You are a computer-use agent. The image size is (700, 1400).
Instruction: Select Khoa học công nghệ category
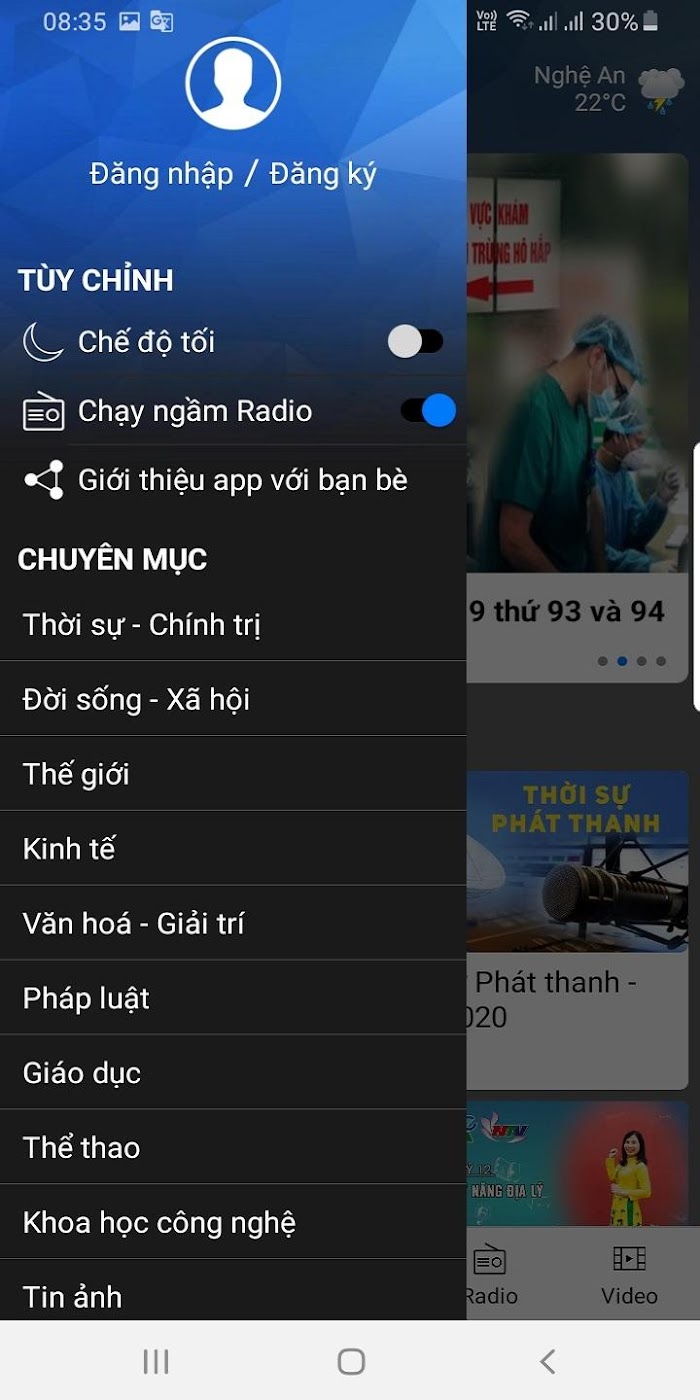(233, 1222)
